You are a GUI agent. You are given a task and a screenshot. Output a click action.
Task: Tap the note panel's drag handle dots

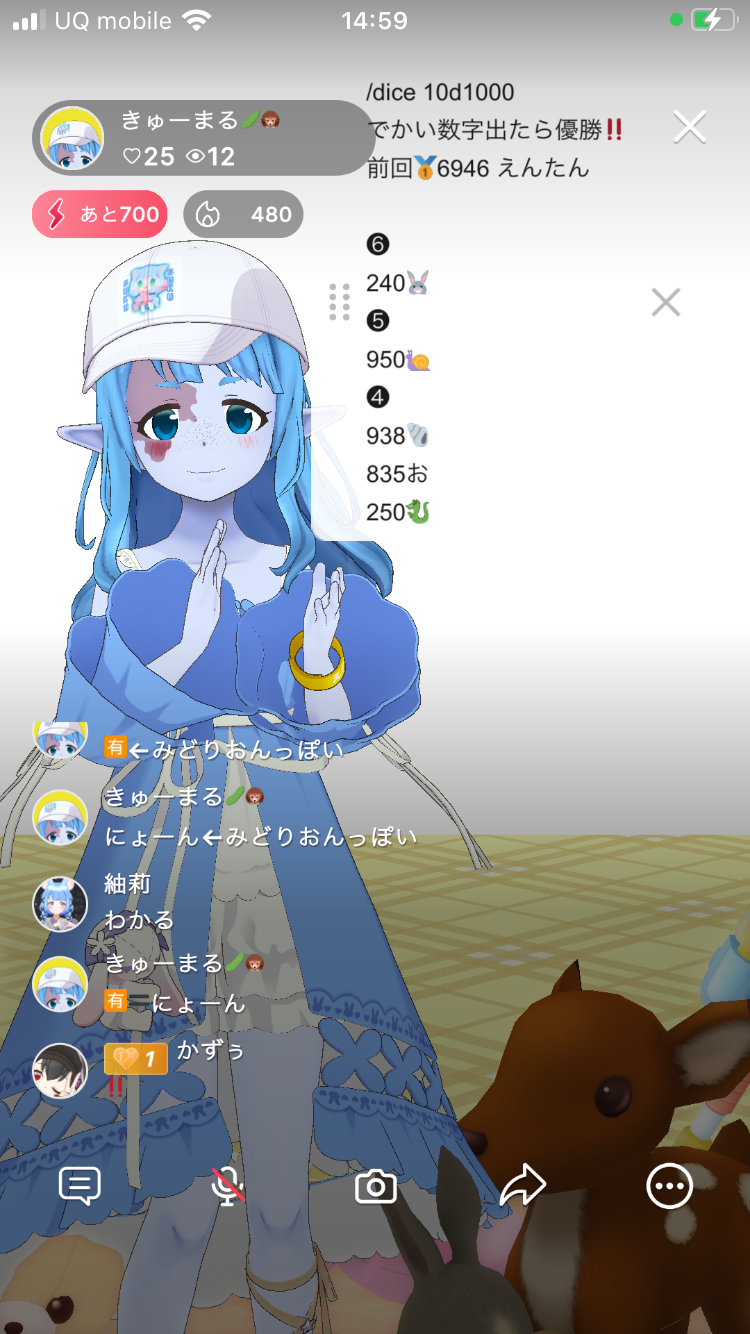[339, 302]
